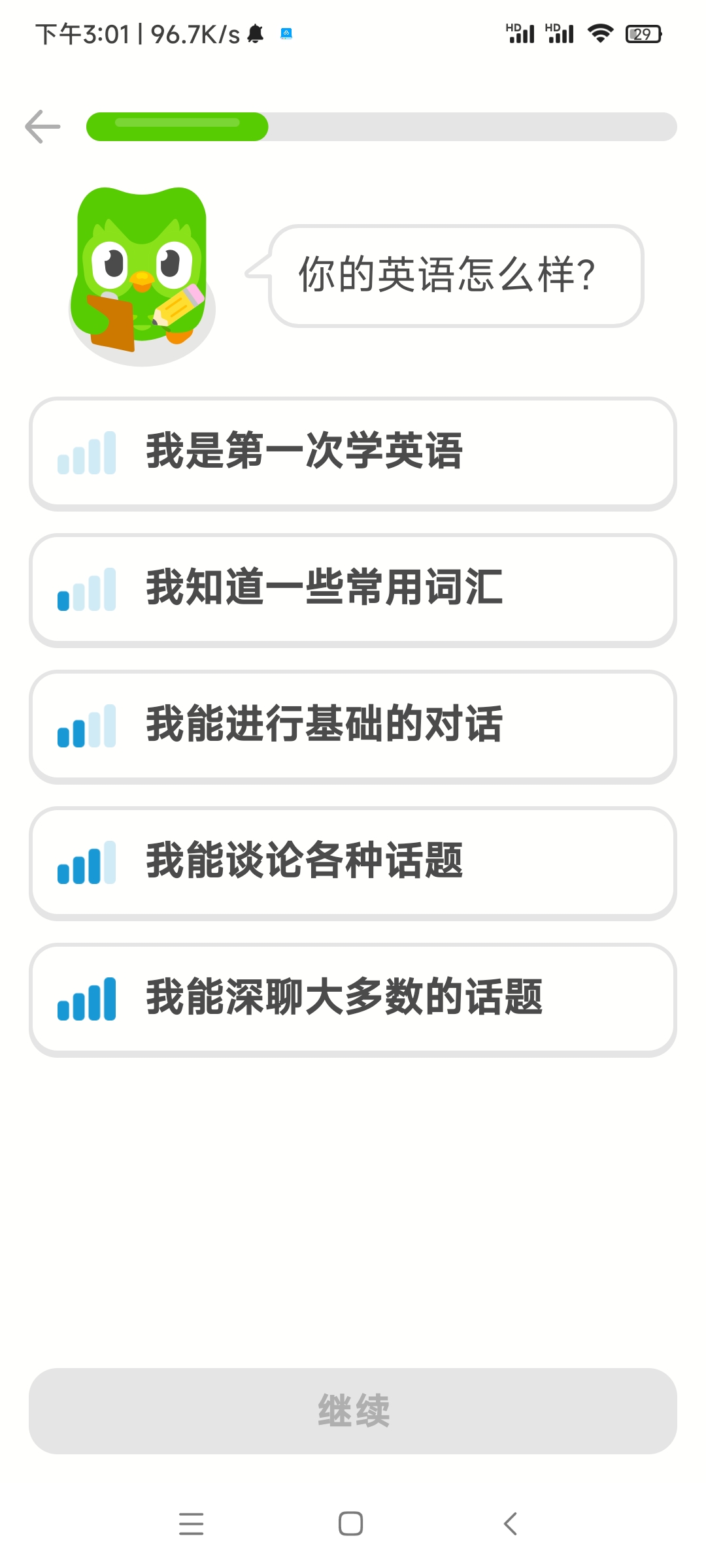Go back using the top-left arrow
Screen dimensions: 706x1568
point(42,127)
